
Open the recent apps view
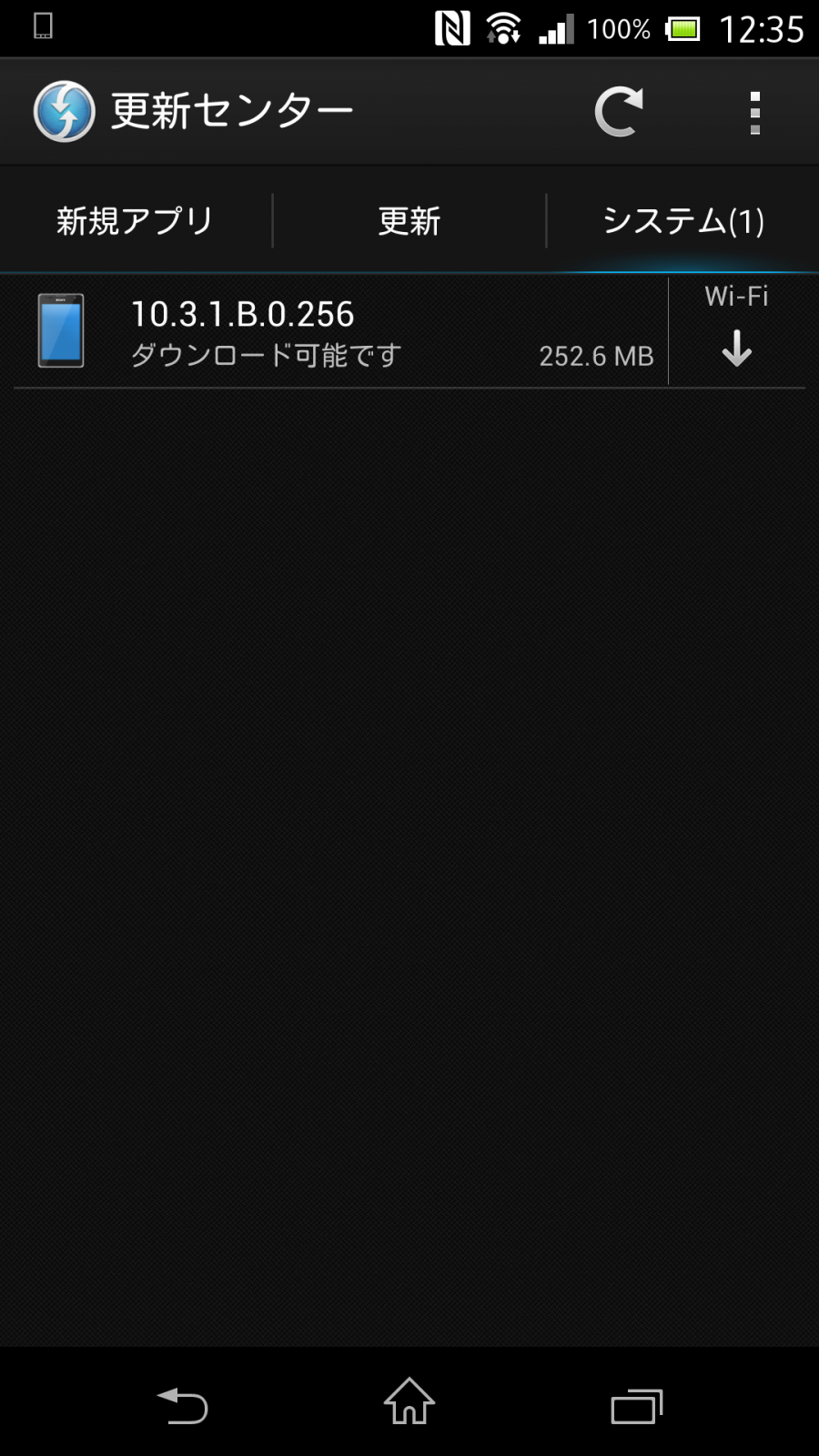pyautogui.click(x=637, y=1406)
